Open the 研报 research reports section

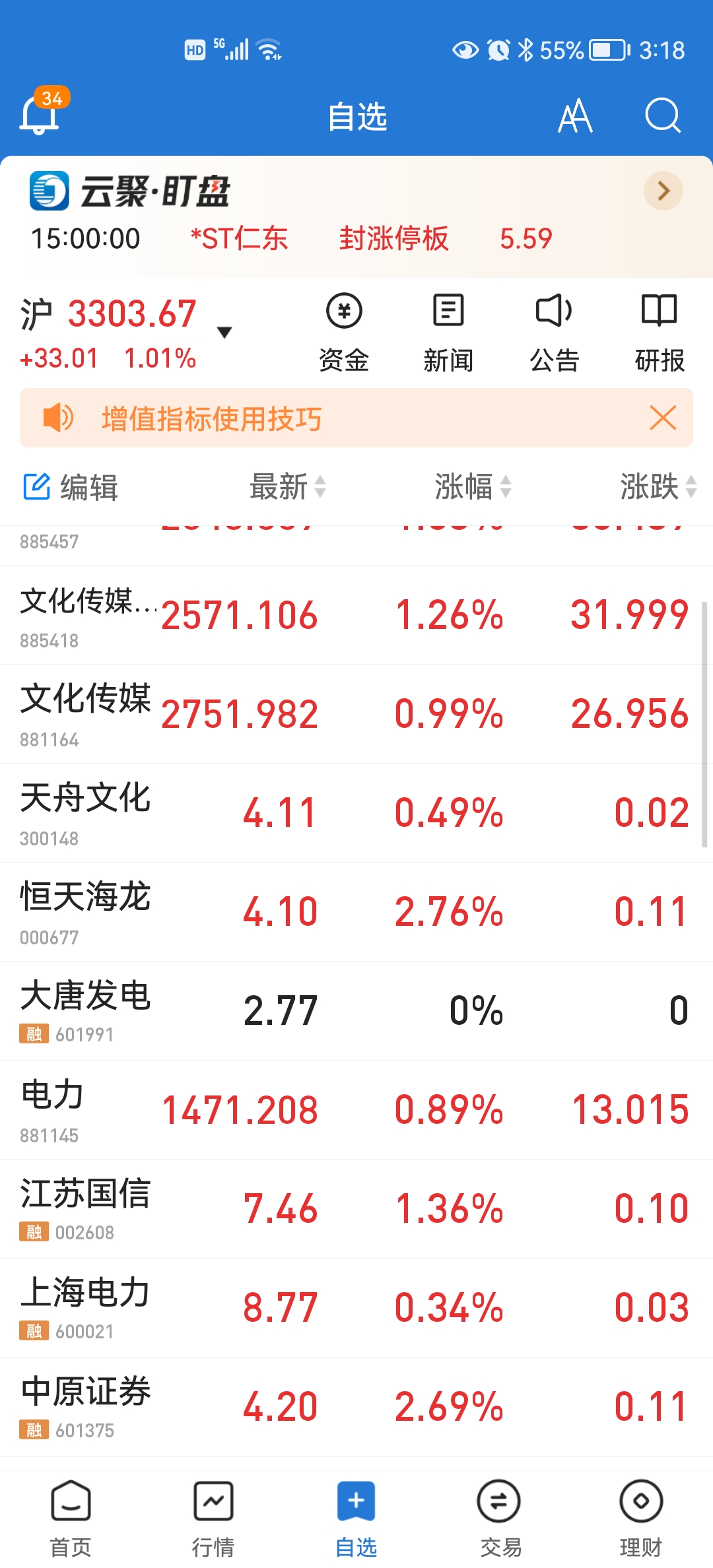pos(658,330)
